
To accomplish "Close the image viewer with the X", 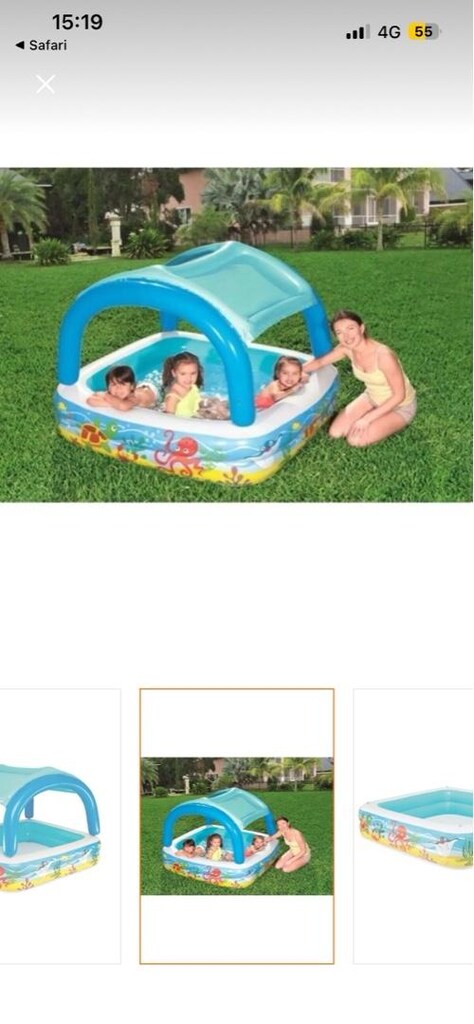I will 45,84.
